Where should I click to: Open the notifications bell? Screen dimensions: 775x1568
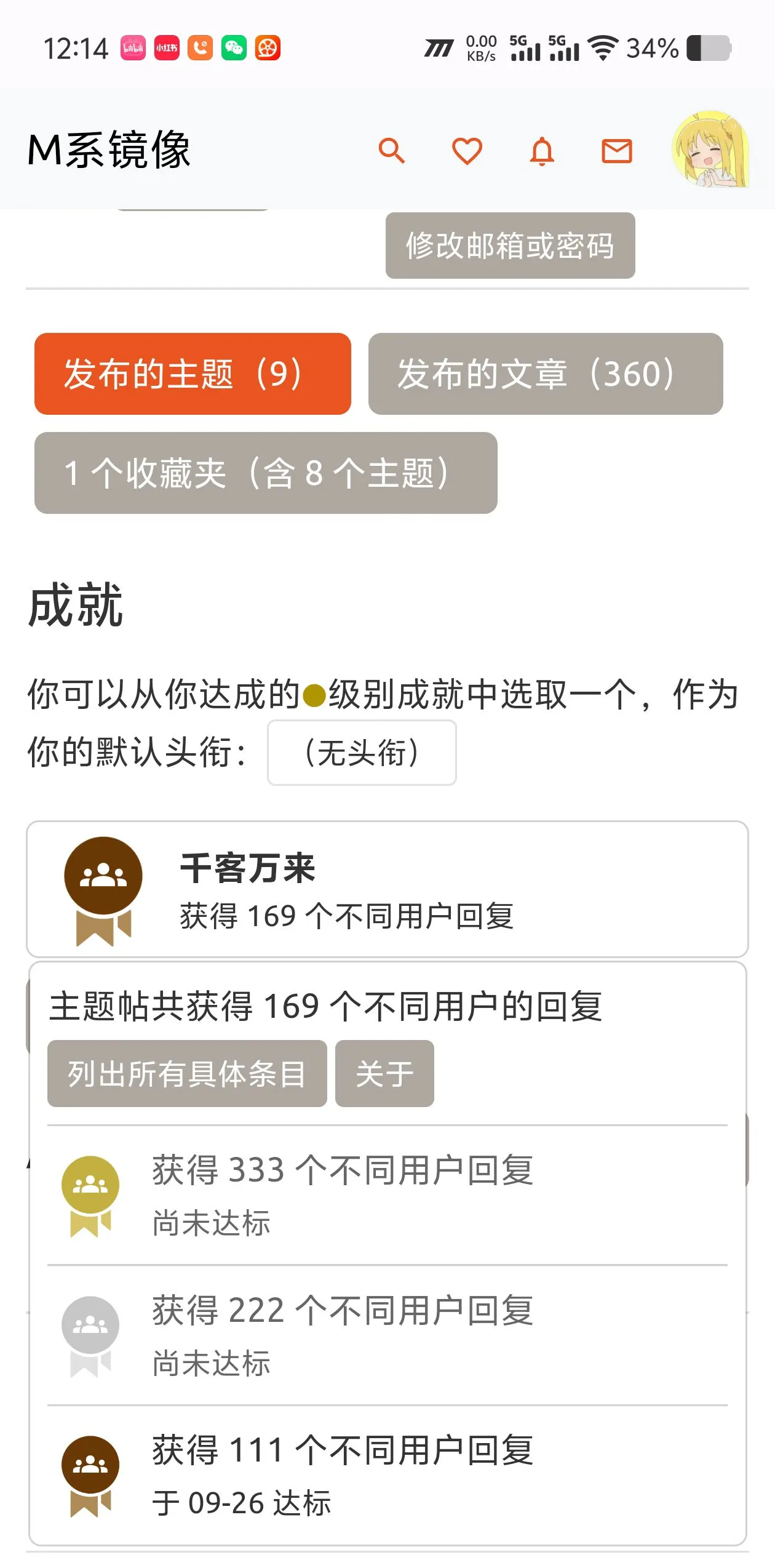click(x=542, y=151)
